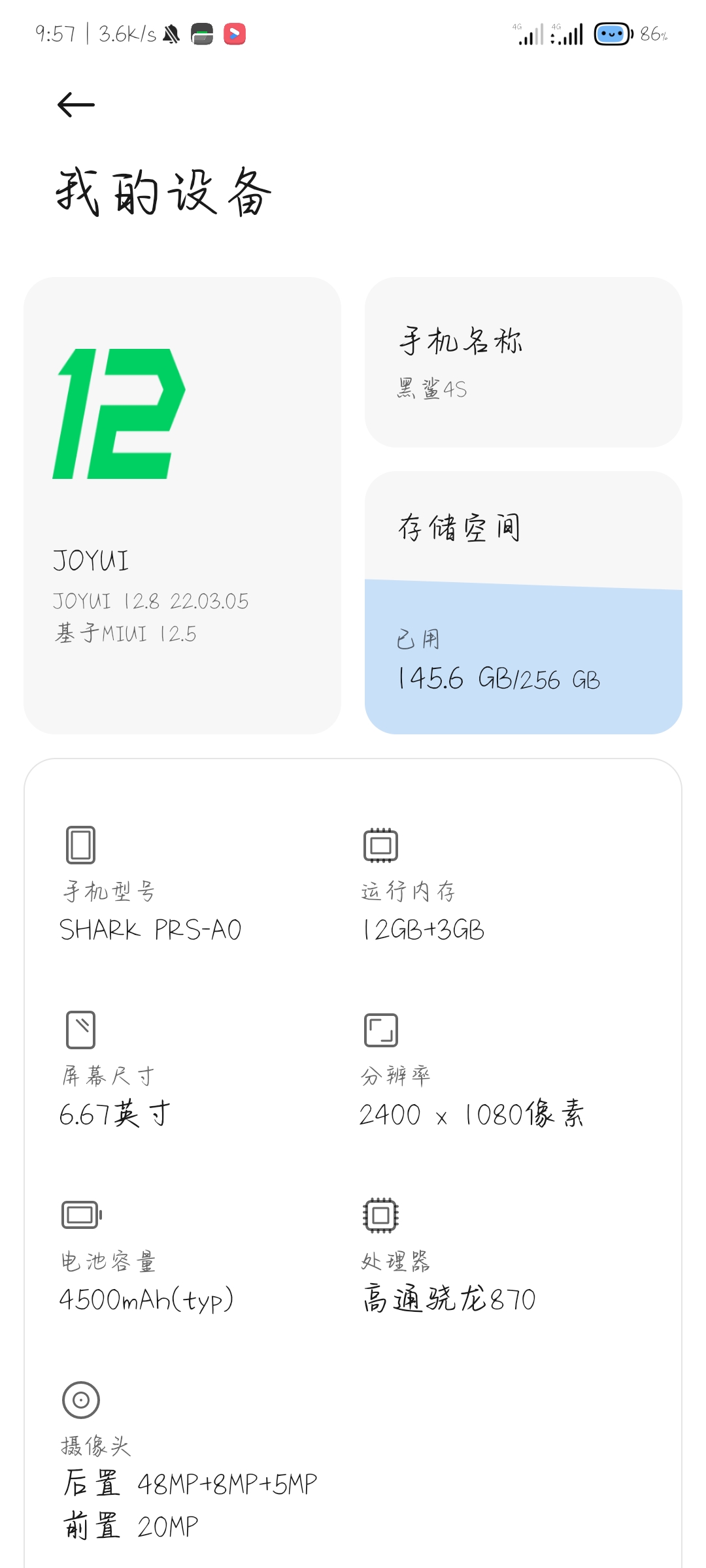
Task: Open the 存储空间 storage usage card
Action: [524, 602]
